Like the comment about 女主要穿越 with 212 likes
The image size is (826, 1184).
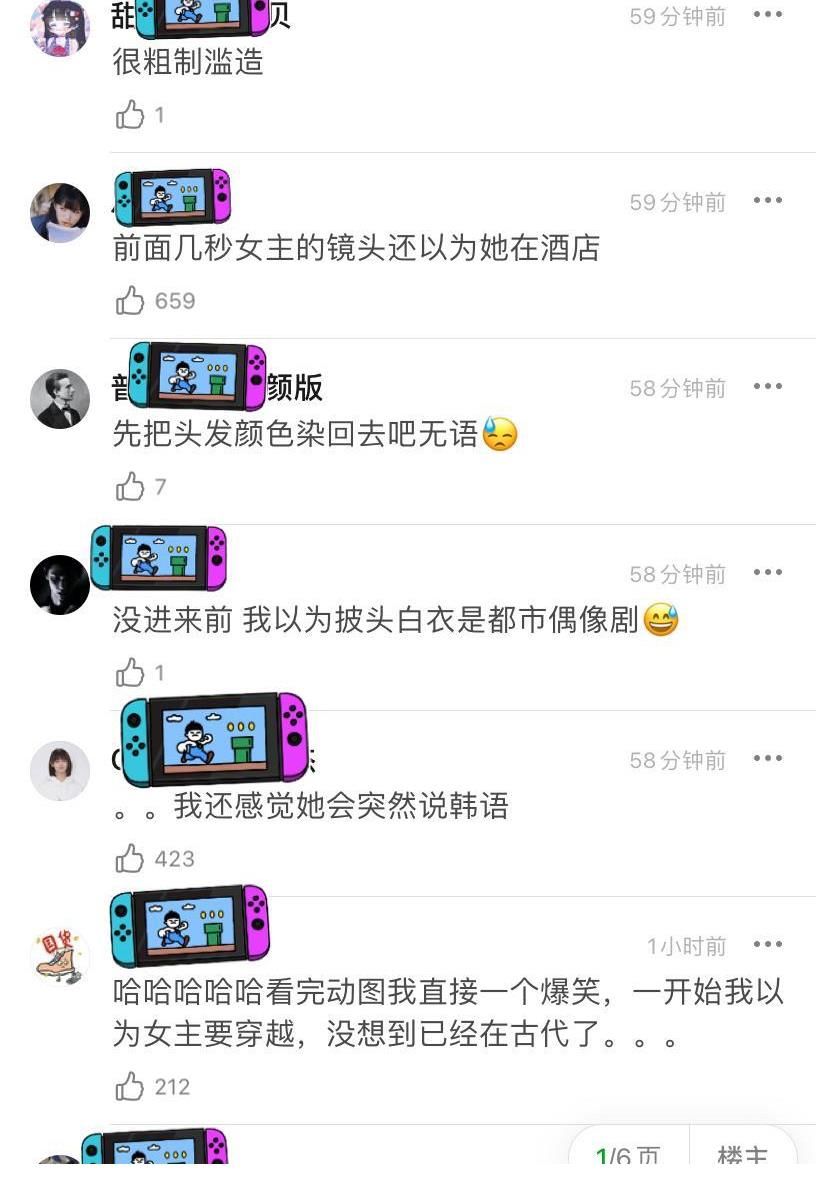[x=130, y=1087]
